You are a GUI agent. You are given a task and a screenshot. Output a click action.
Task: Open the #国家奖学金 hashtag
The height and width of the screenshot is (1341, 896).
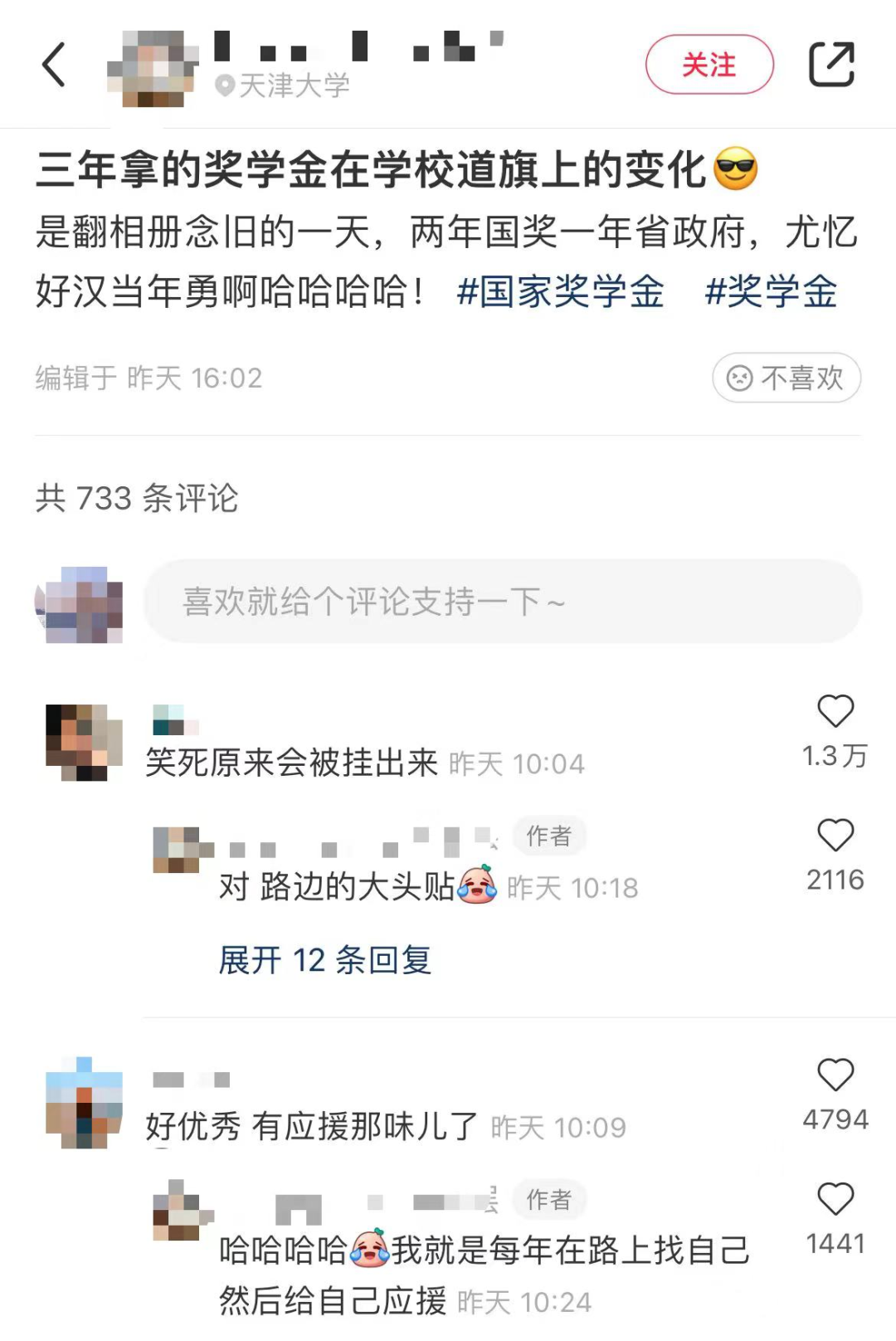point(560,292)
